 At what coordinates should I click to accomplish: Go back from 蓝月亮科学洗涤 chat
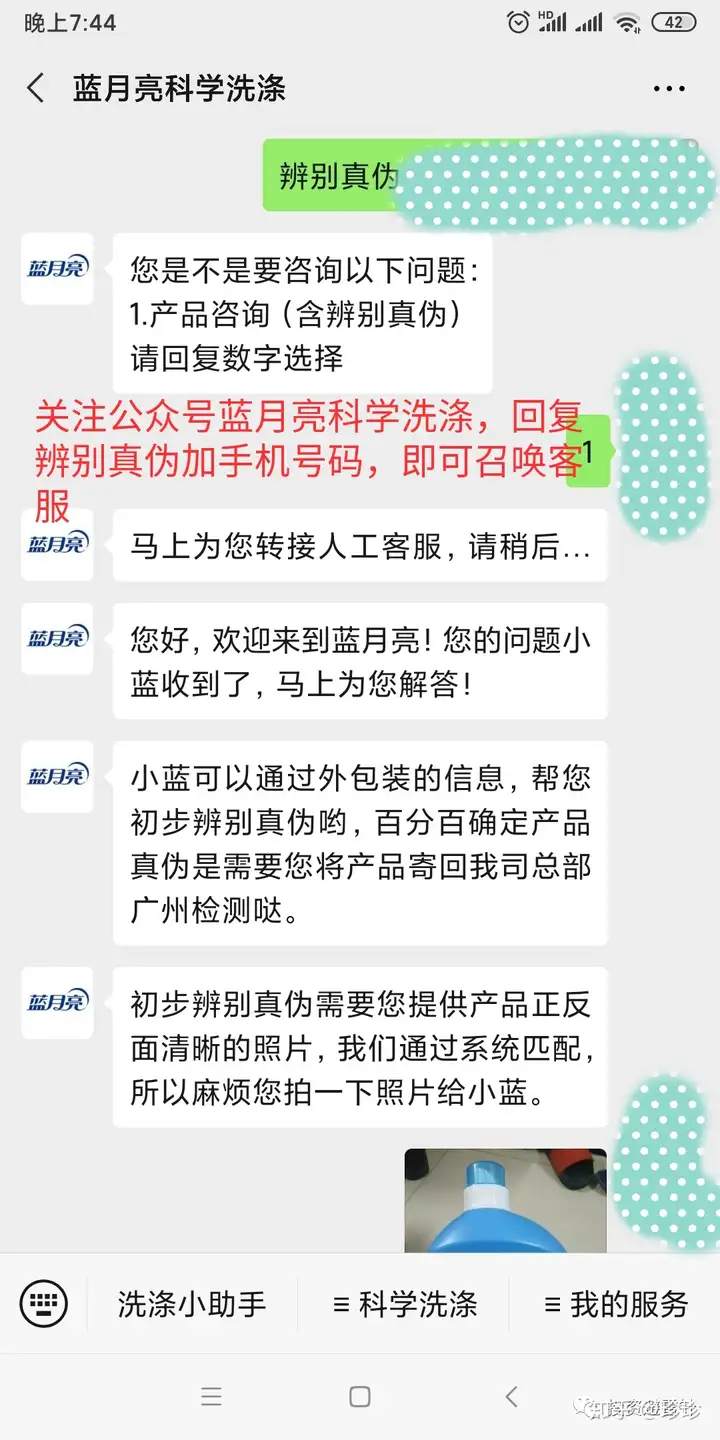[x=36, y=88]
